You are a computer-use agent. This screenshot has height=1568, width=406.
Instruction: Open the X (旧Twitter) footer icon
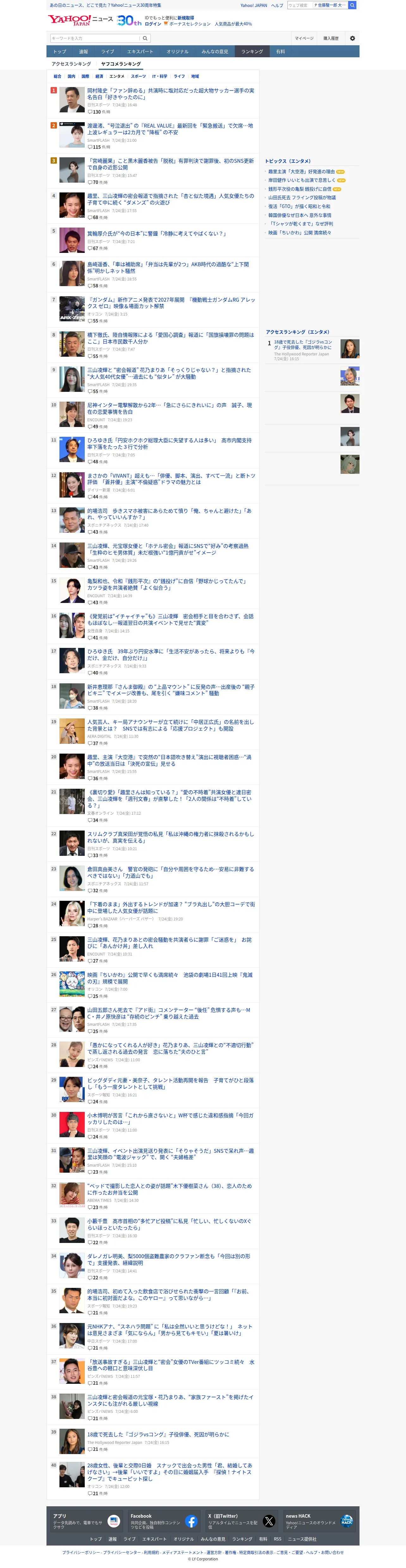point(269,1521)
